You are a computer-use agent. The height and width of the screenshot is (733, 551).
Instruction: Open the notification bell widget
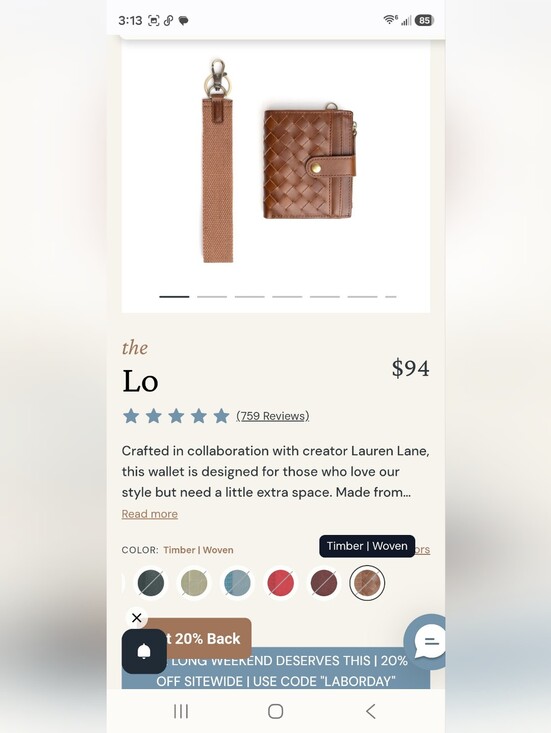coord(144,651)
